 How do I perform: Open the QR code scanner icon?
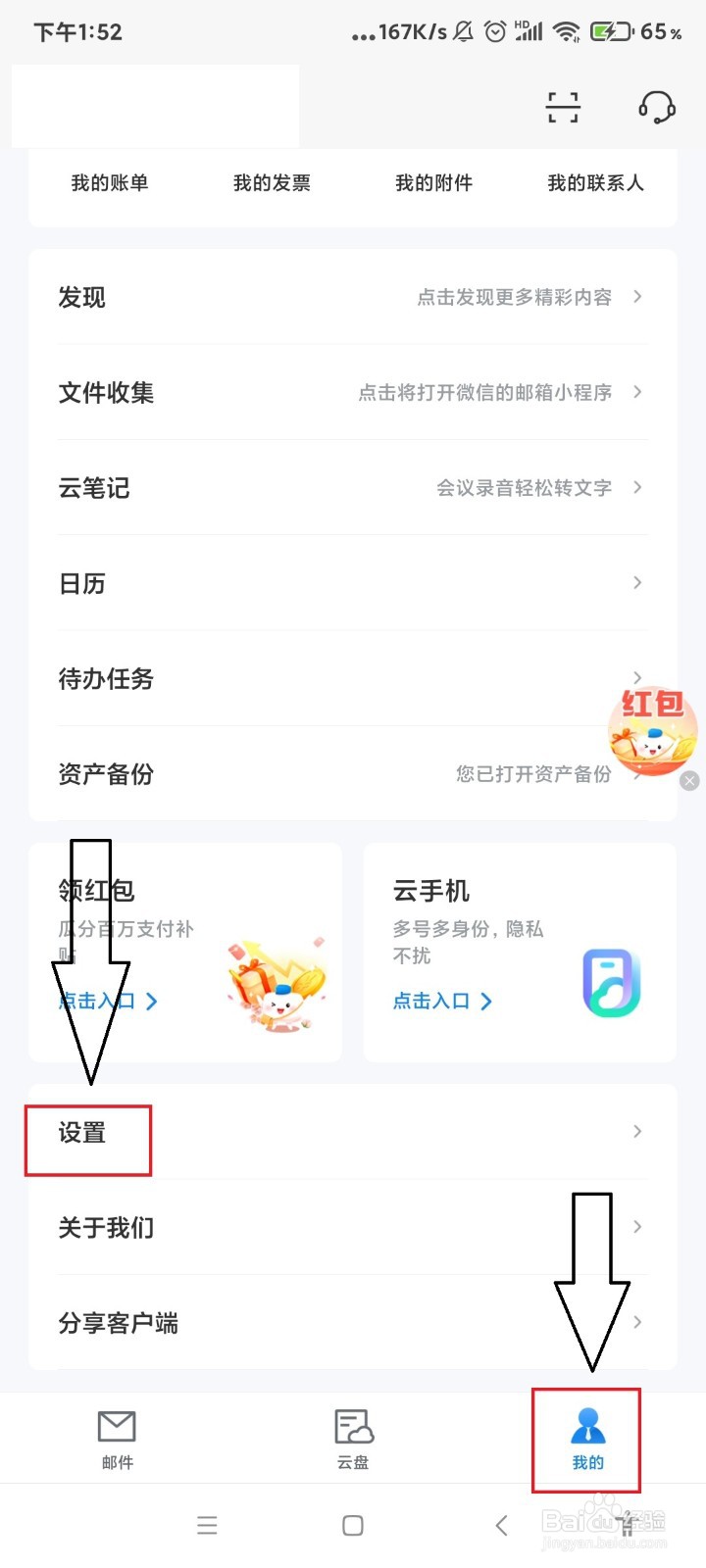(563, 108)
